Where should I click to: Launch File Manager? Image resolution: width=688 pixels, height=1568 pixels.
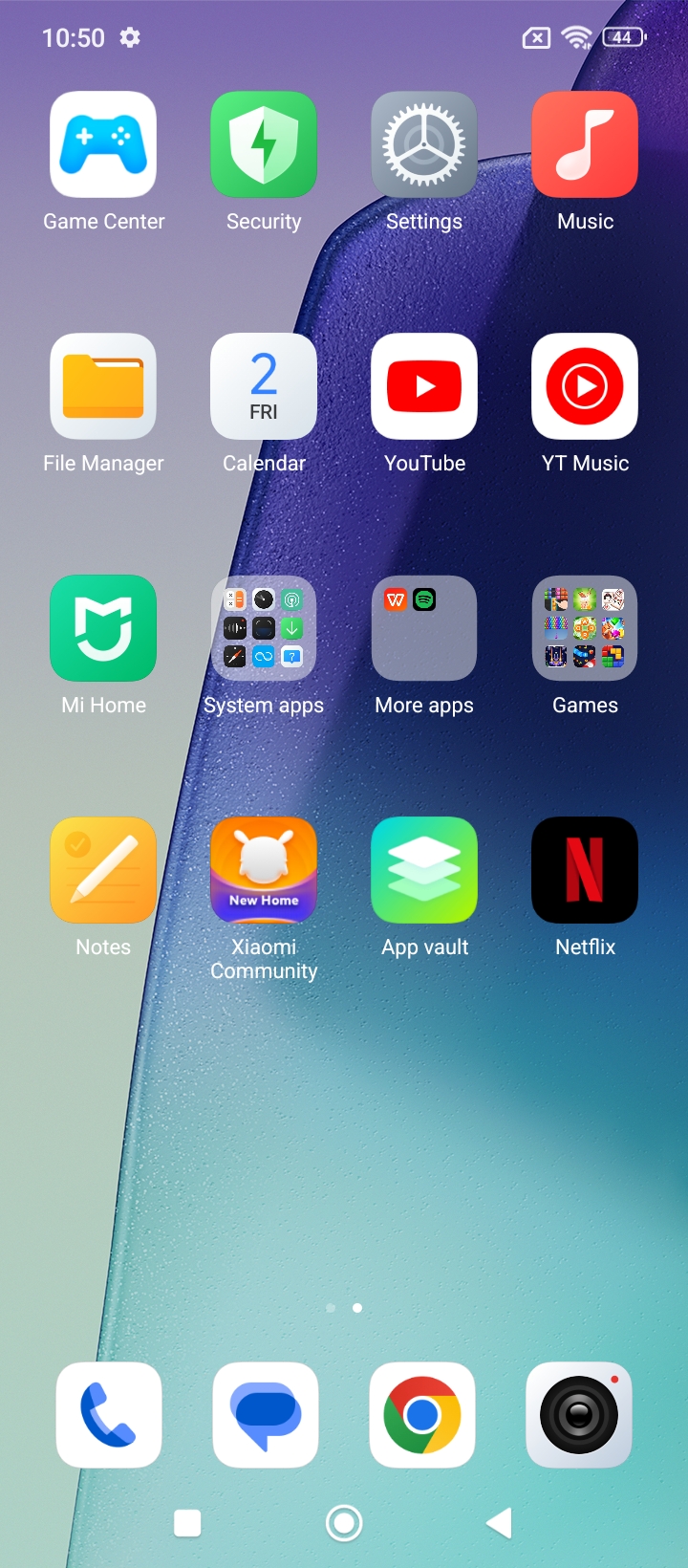tap(103, 386)
